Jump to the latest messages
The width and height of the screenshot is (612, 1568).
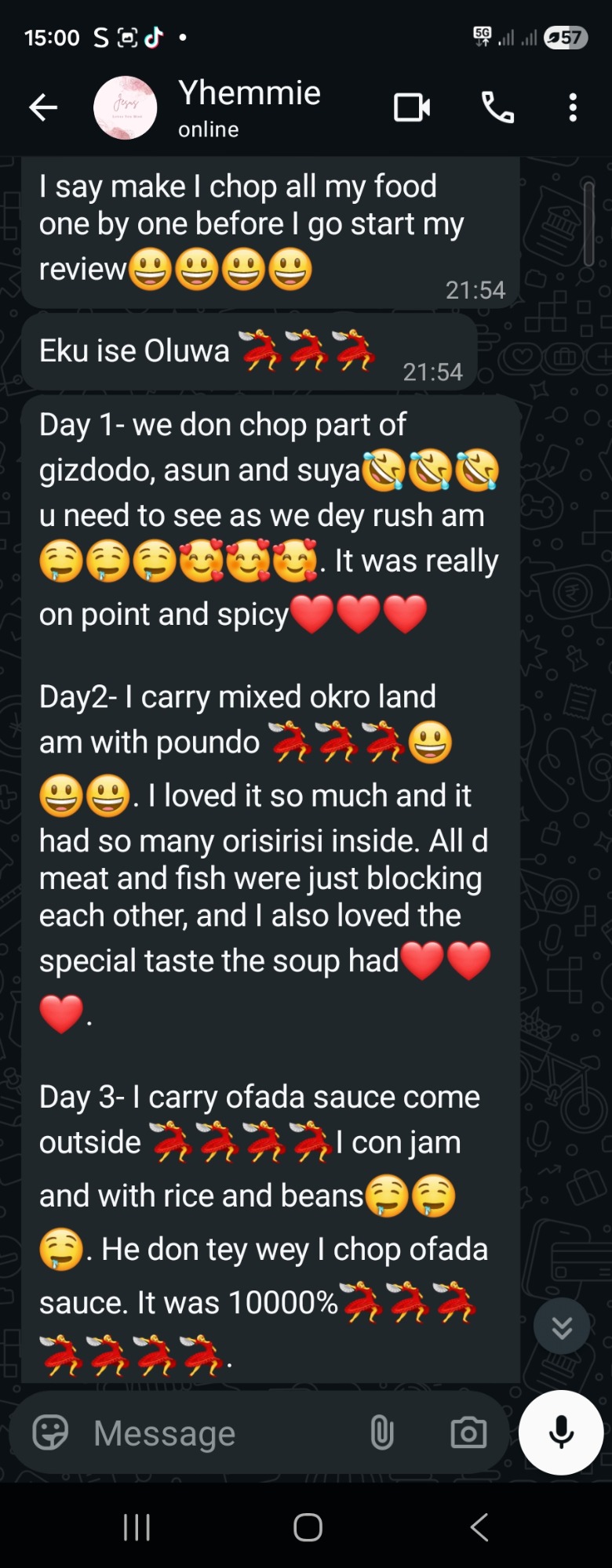pyautogui.click(x=562, y=1327)
